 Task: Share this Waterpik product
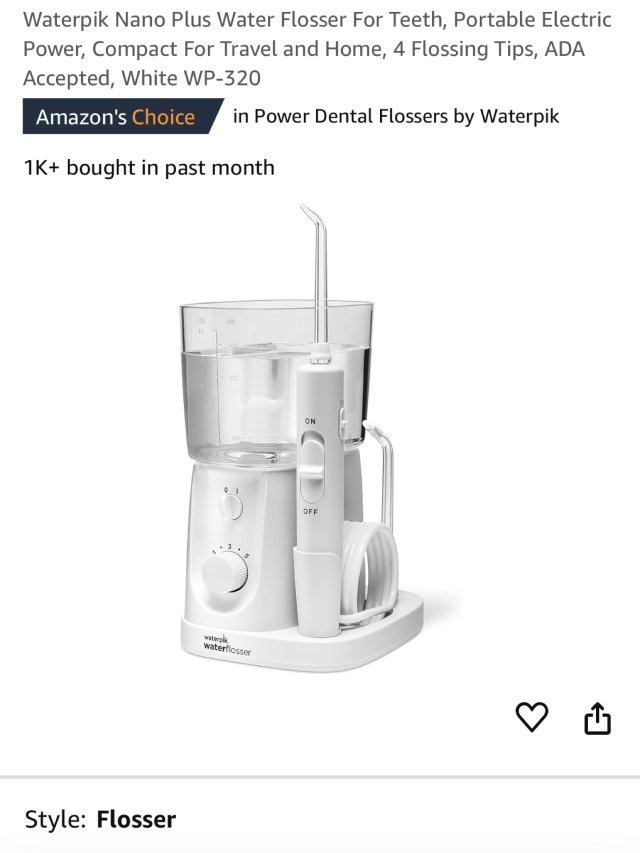597,718
